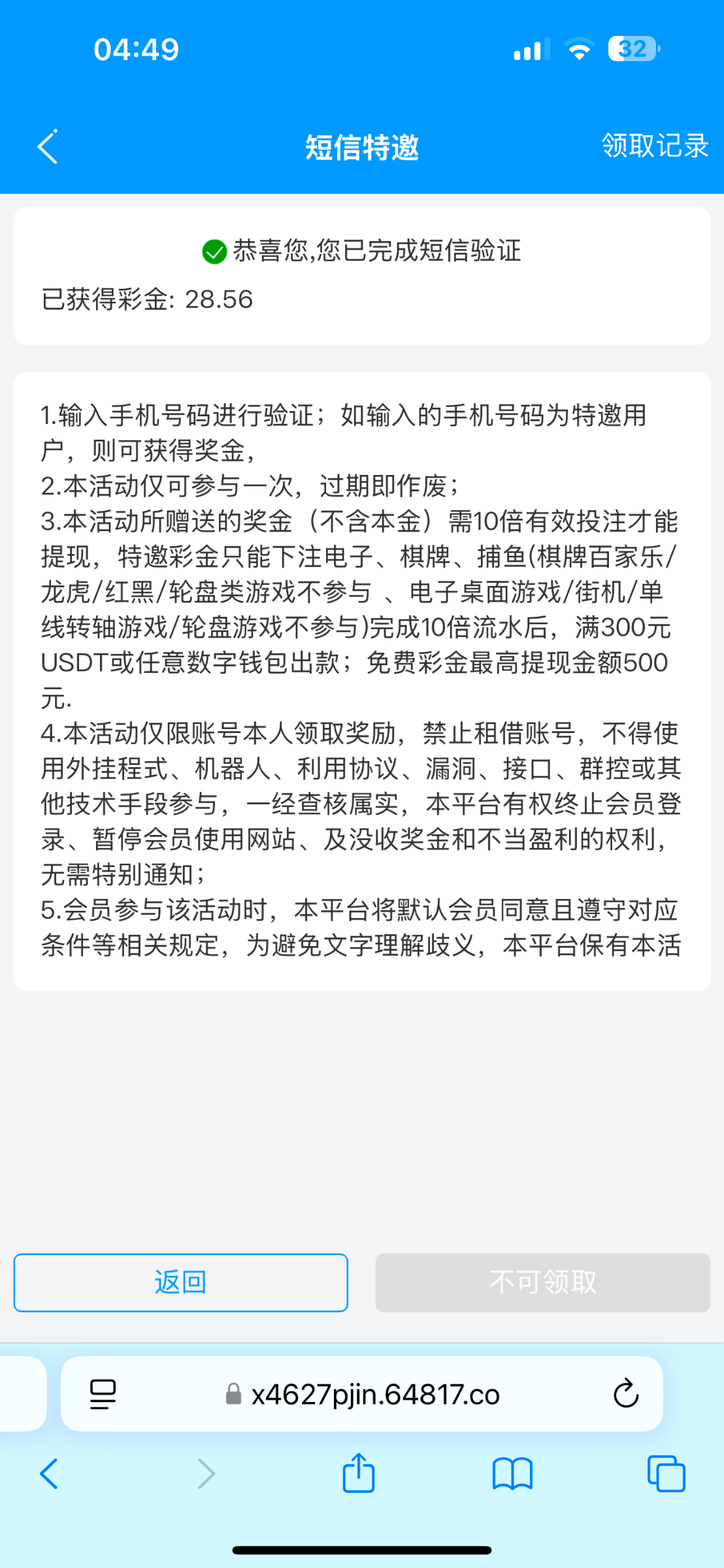
Task: Tap the page settings icon beside address bar
Action: [x=103, y=1393]
